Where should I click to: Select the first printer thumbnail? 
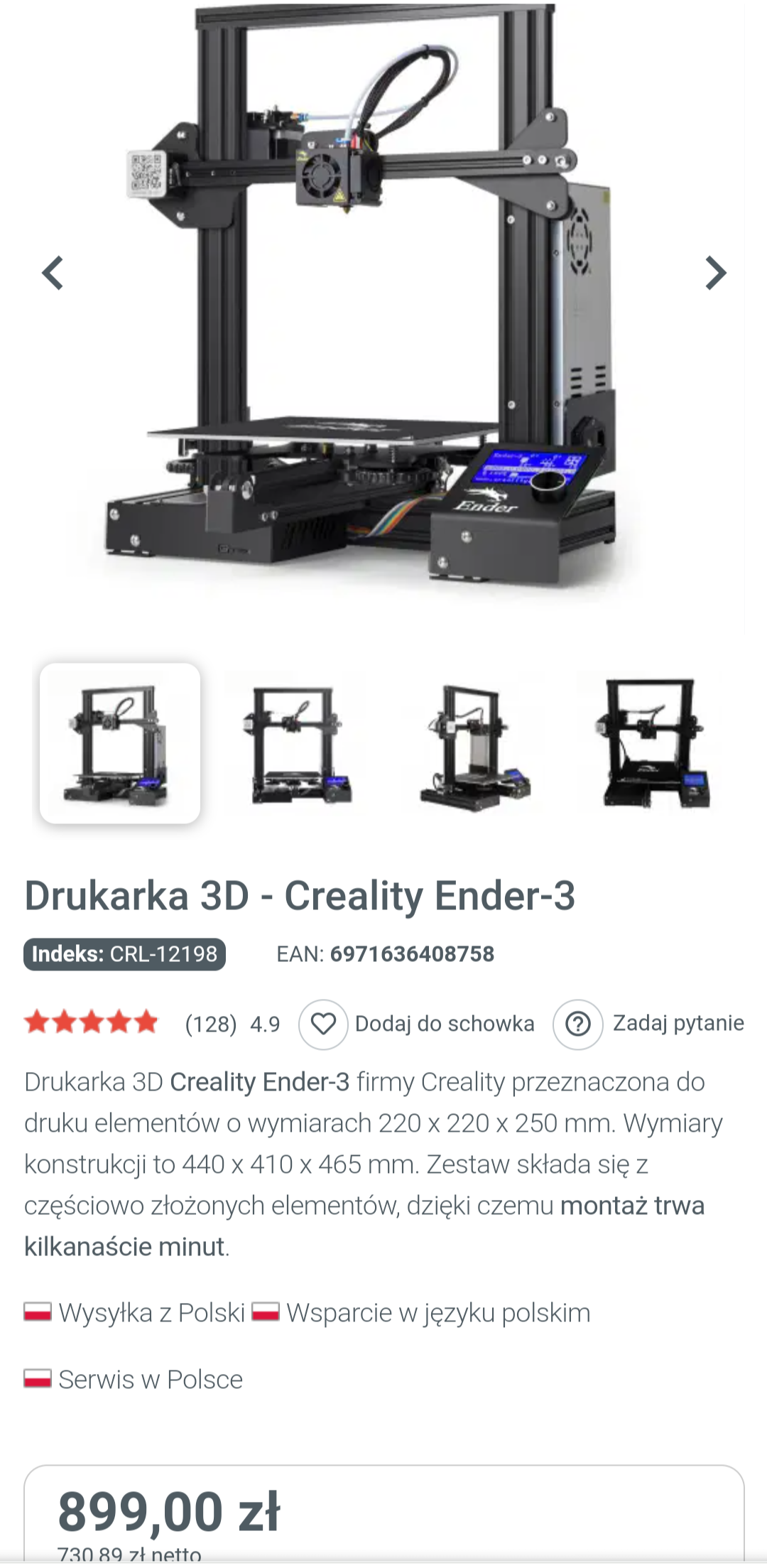(120, 743)
